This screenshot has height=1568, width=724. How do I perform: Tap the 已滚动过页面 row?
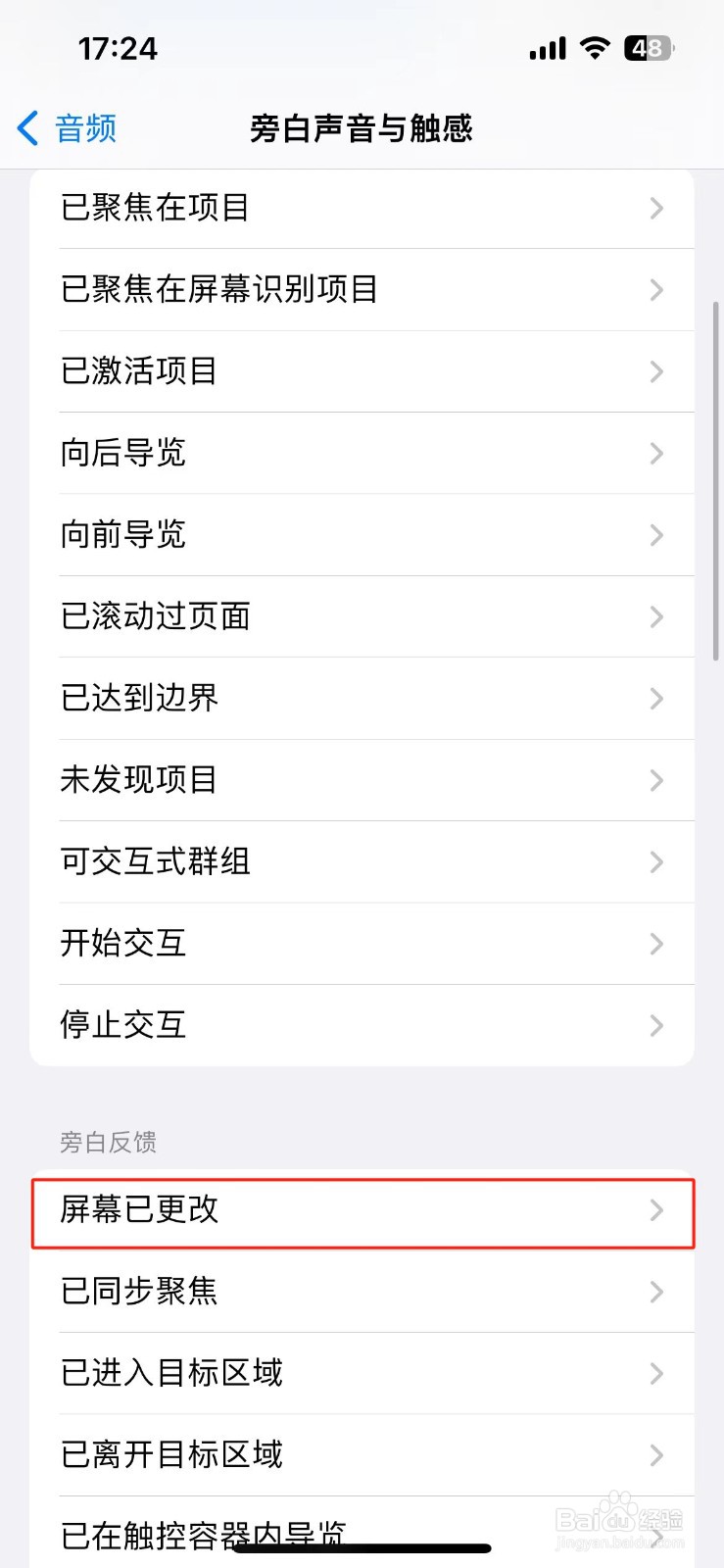coord(362,616)
